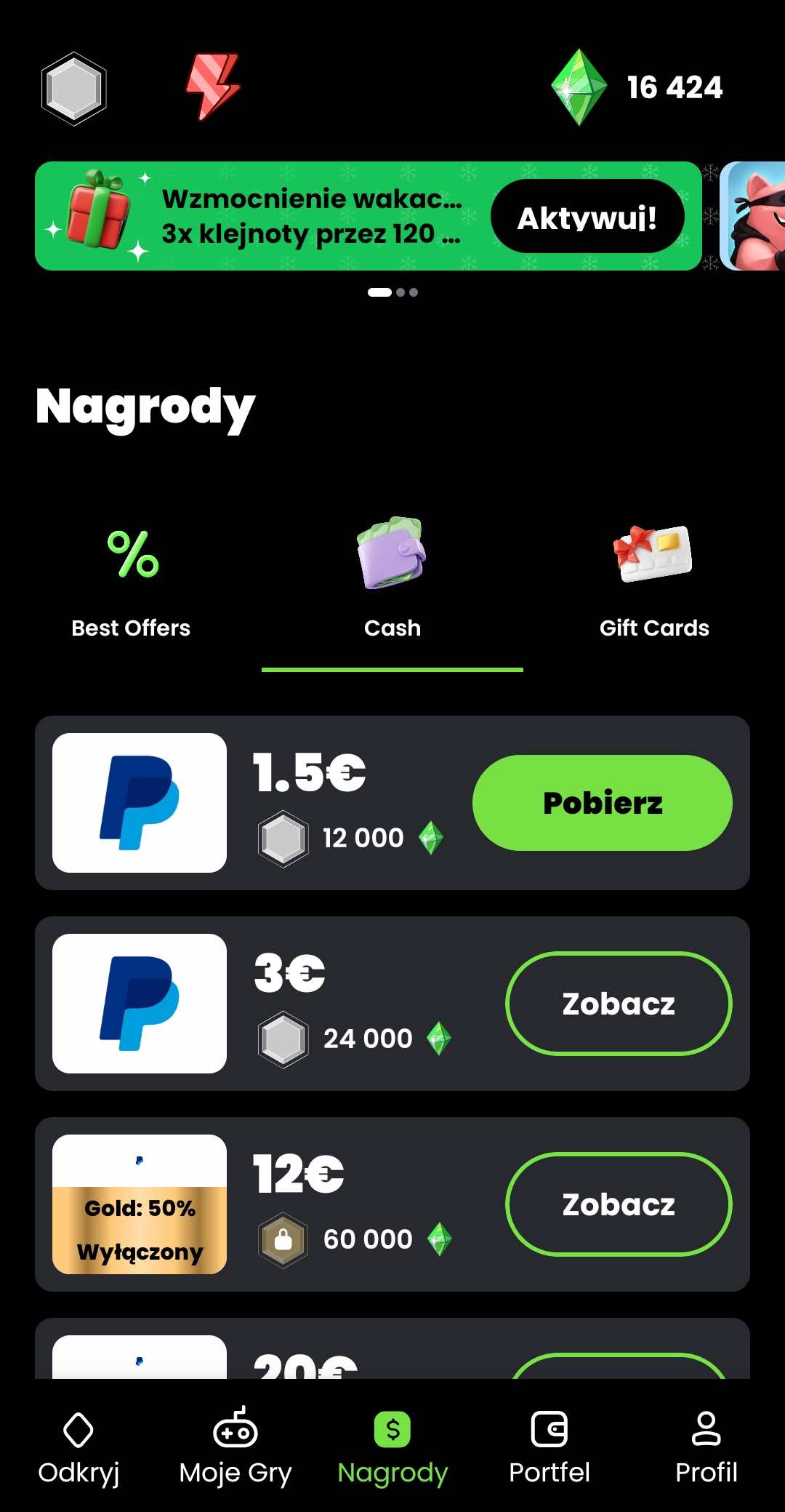Tap Pobierz for the 1.5€ PayPal reward
Screen dimensions: 785x1512
click(x=602, y=803)
